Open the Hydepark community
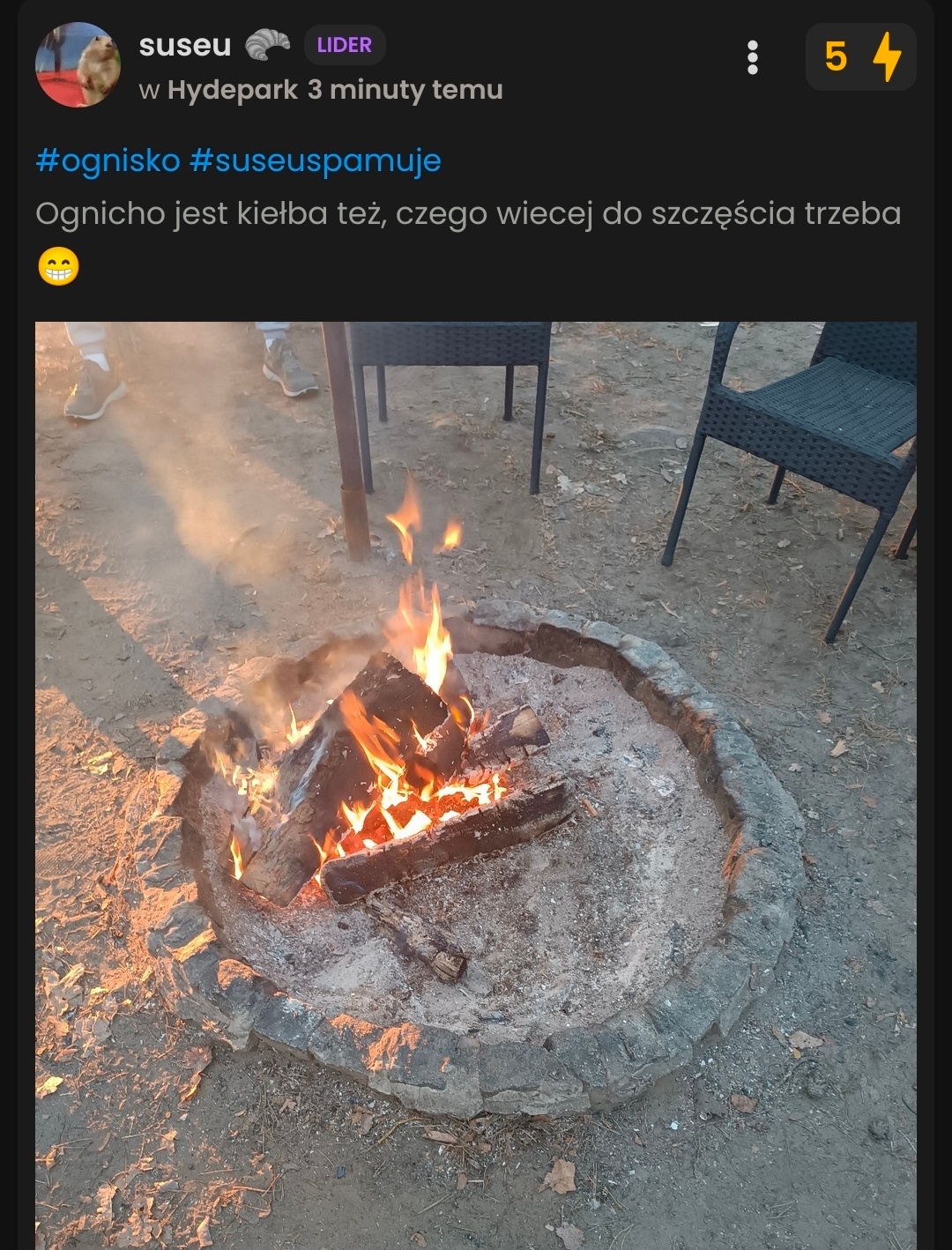The image size is (952, 1250). [x=233, y=90]
